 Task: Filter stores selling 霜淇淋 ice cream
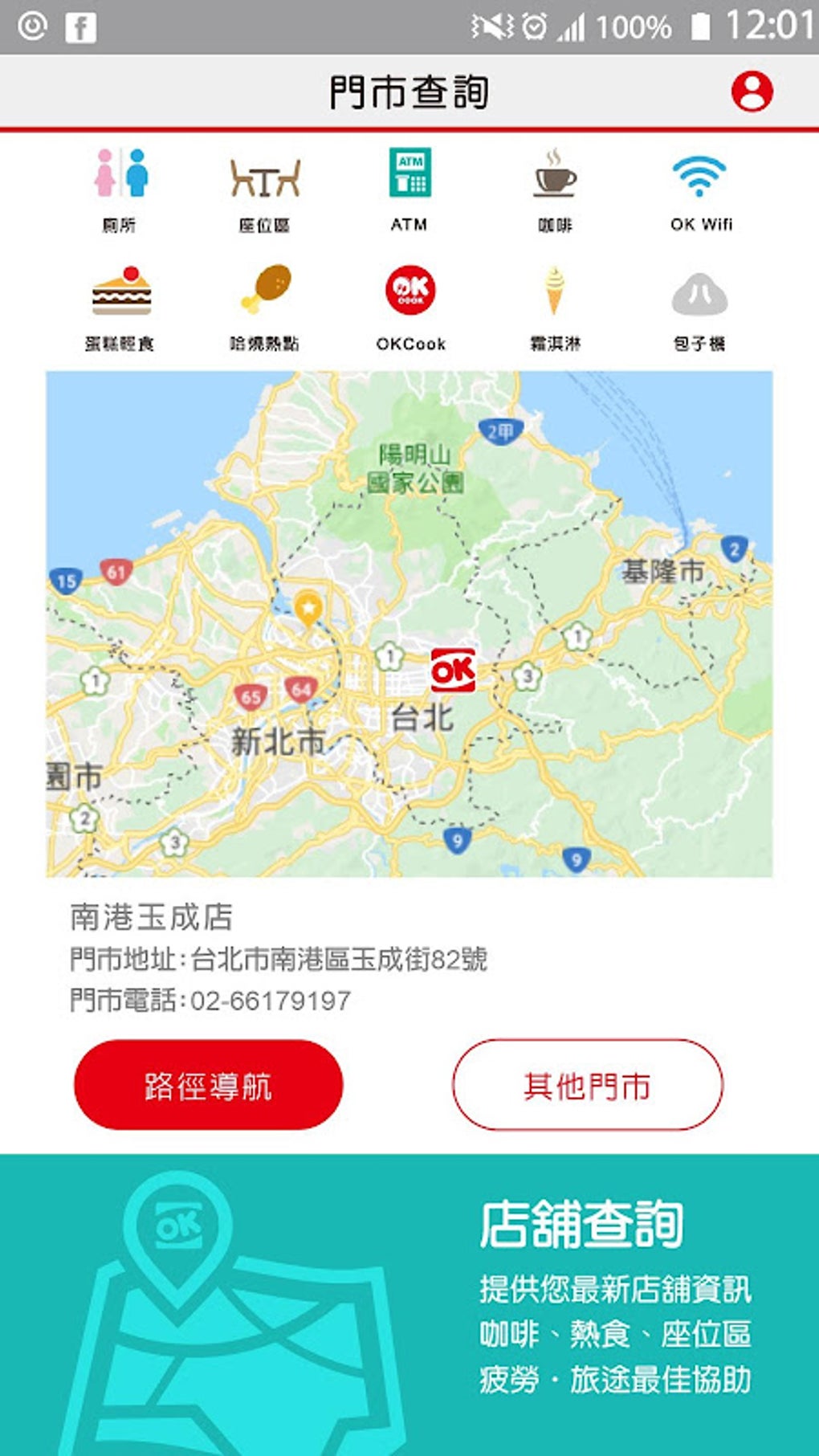[x=555, y=307]
